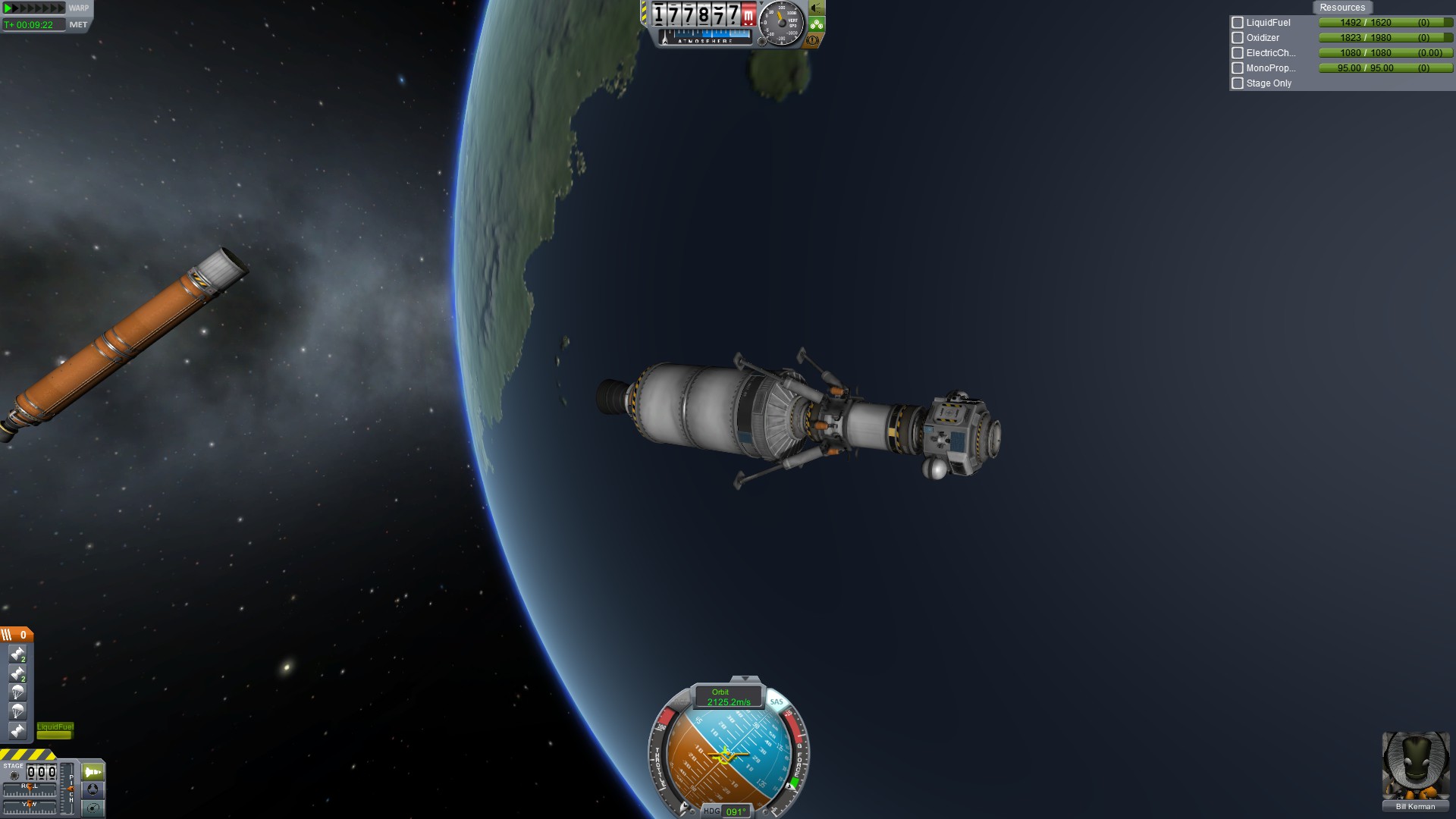The height and width of the screenshot is (819, 1456).
Task: Tap the time warp arrows
Action: pos(35,8)
